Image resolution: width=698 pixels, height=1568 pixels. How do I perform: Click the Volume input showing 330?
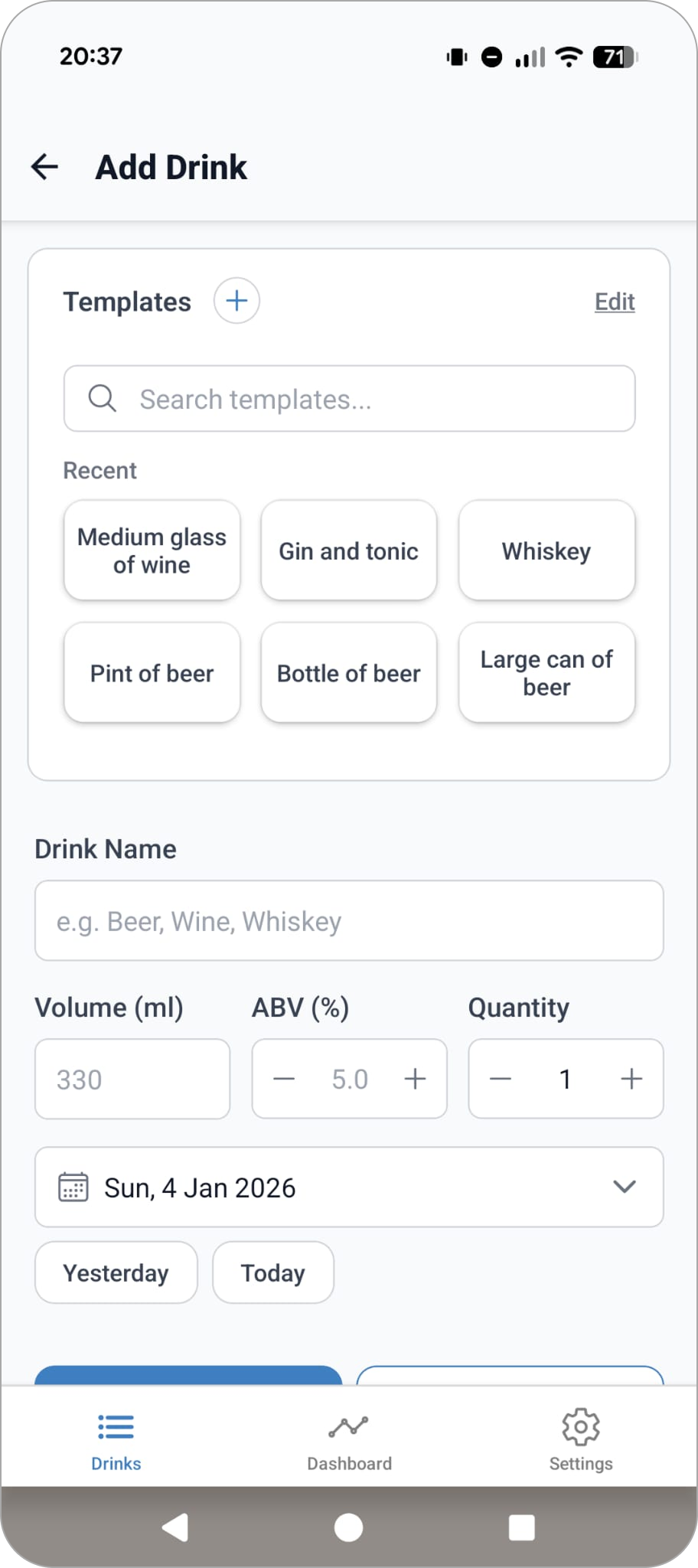pos(132,1079)
